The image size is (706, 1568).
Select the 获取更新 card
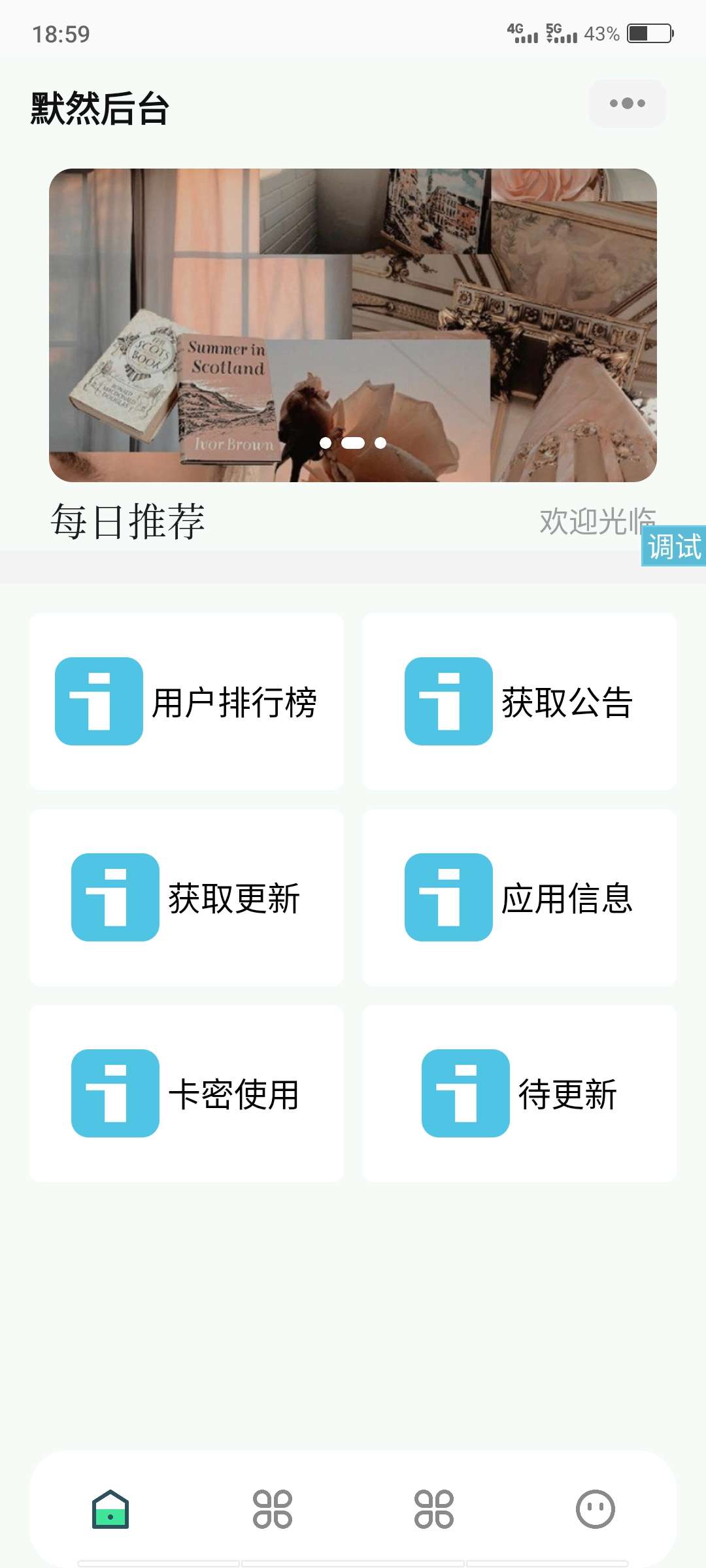(x=187, y=898)
